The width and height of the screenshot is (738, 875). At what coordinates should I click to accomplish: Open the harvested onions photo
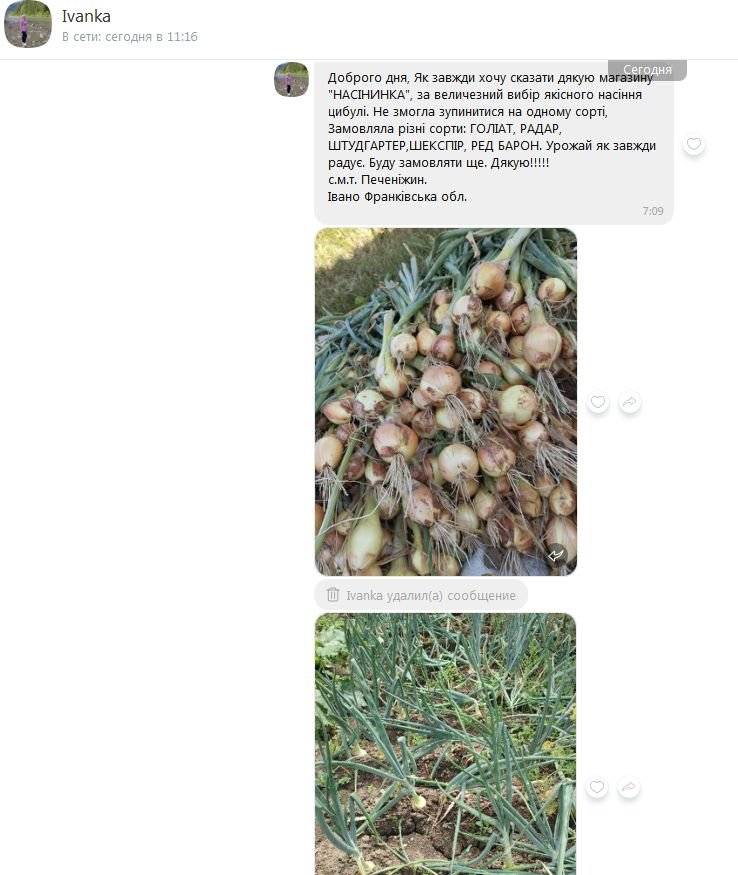(x=445, y=400)
